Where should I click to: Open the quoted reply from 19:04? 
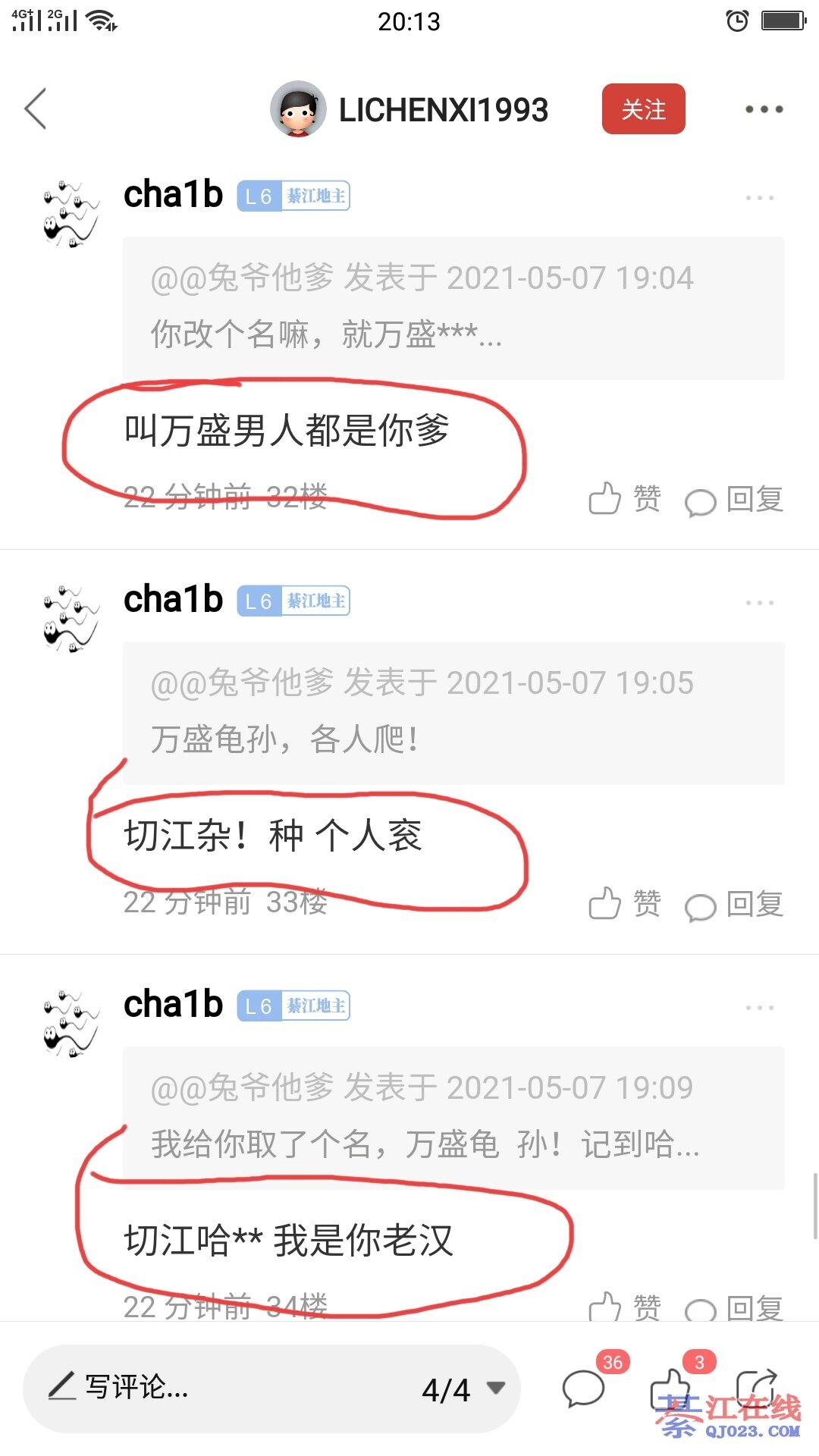(453, 307)
